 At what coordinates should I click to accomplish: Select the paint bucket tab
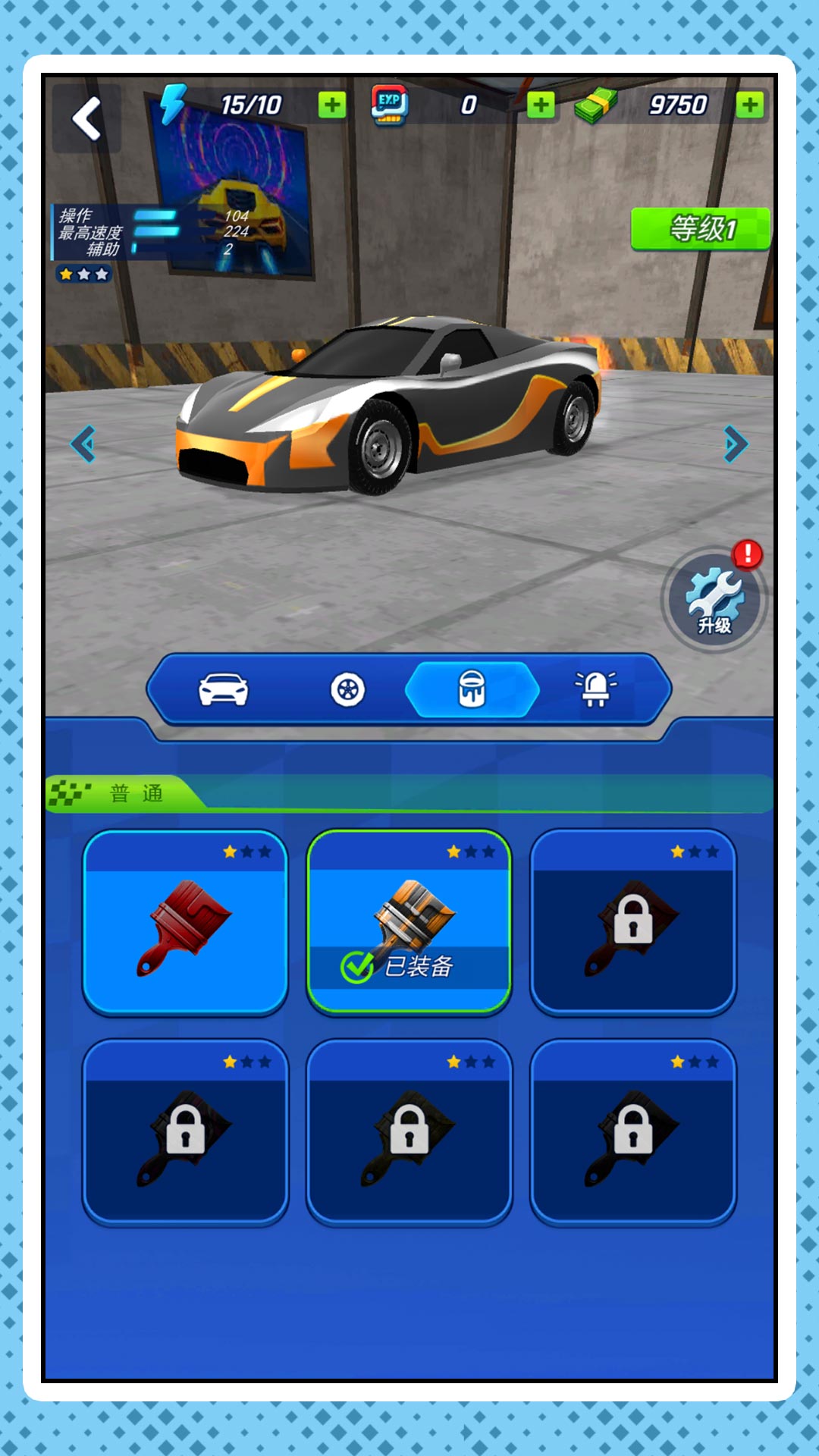472,690
